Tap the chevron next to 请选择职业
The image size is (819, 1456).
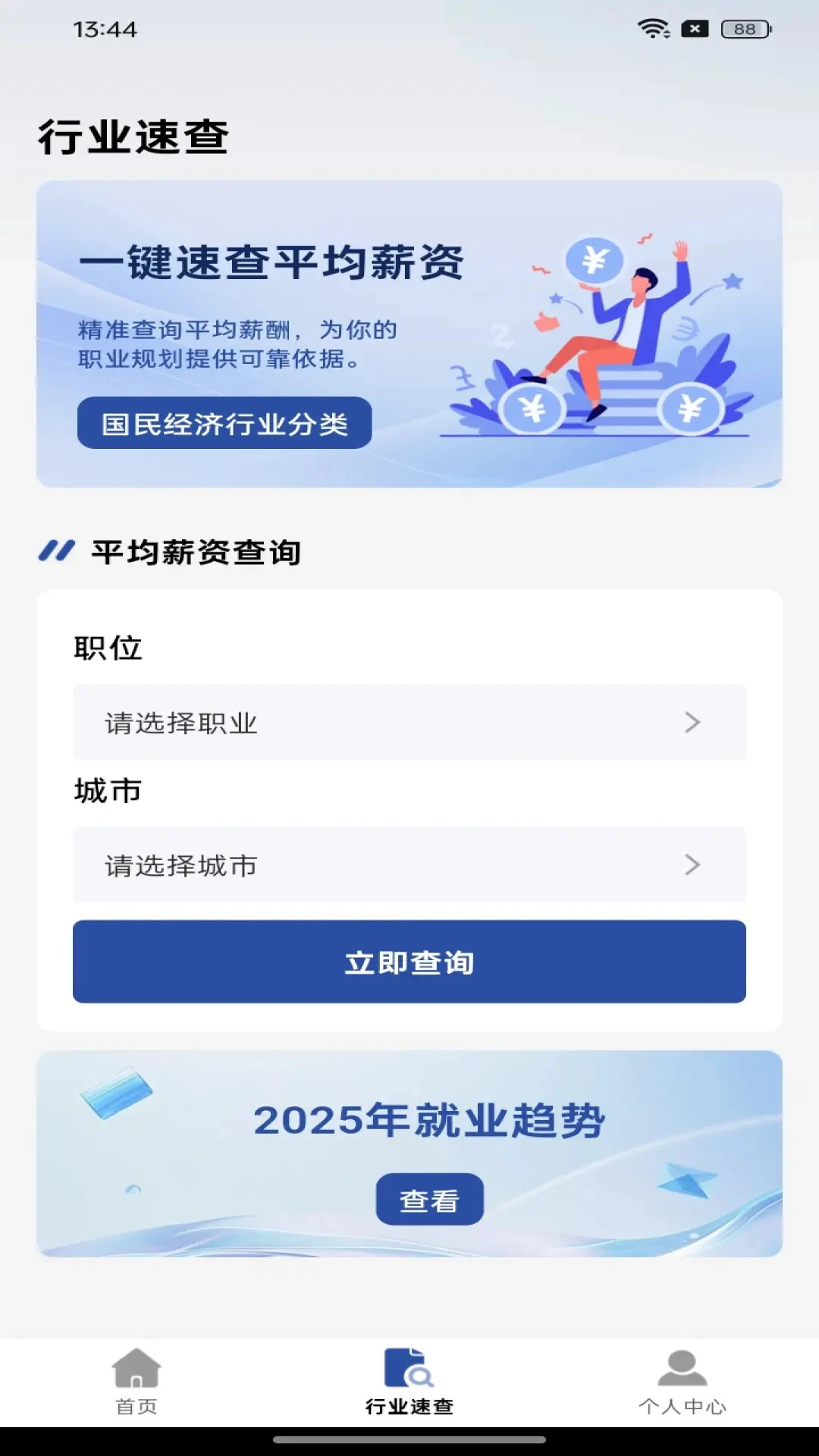(691, 722)
